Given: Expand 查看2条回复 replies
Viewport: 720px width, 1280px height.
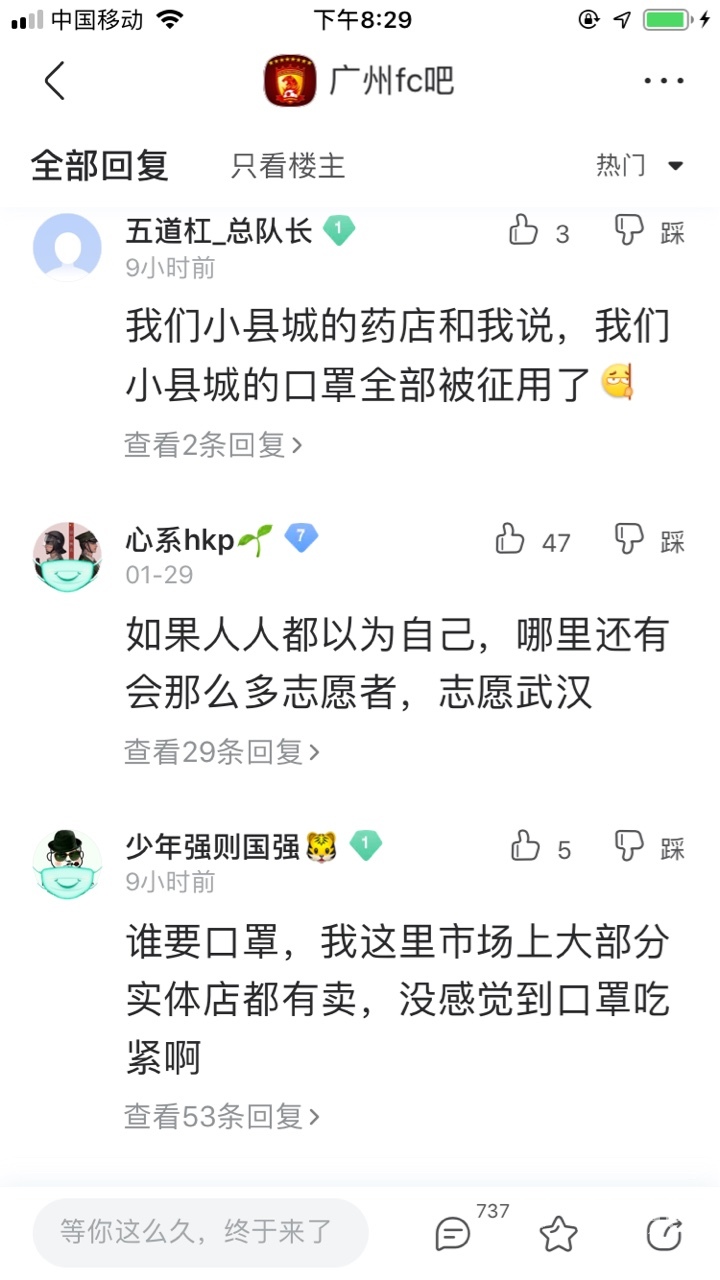Looking at the screenshot, I should (x=212, y=445).
